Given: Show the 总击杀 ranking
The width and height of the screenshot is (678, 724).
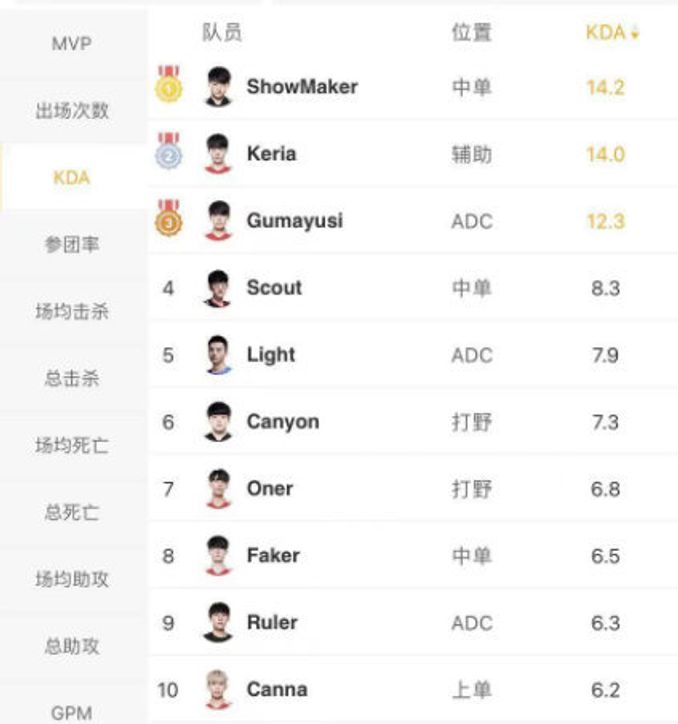Looking at the screenshot, I should point(72,379).
